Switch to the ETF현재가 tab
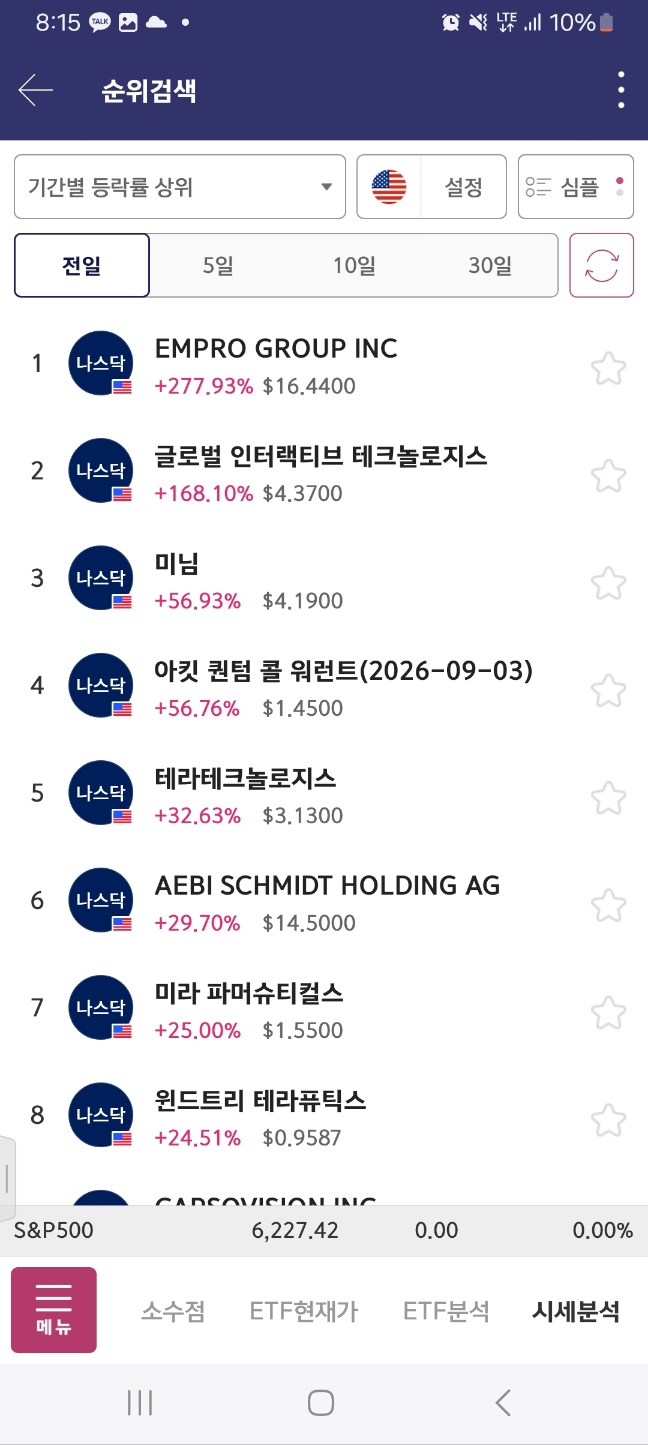This screenshot has height=1445, width=648. (x=304, y=1311)
